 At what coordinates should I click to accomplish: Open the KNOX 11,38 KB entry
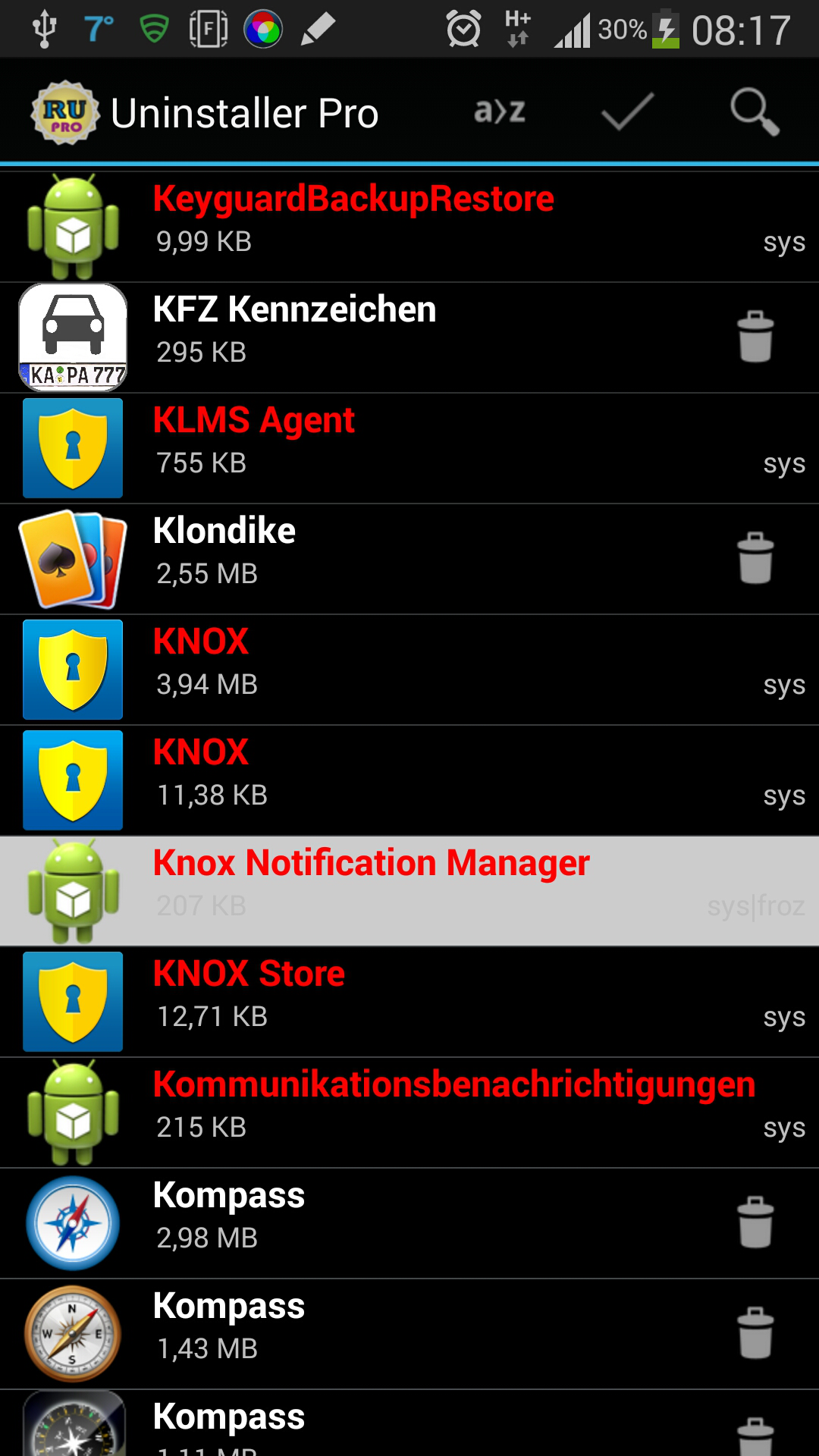click(x=409, y=780)
